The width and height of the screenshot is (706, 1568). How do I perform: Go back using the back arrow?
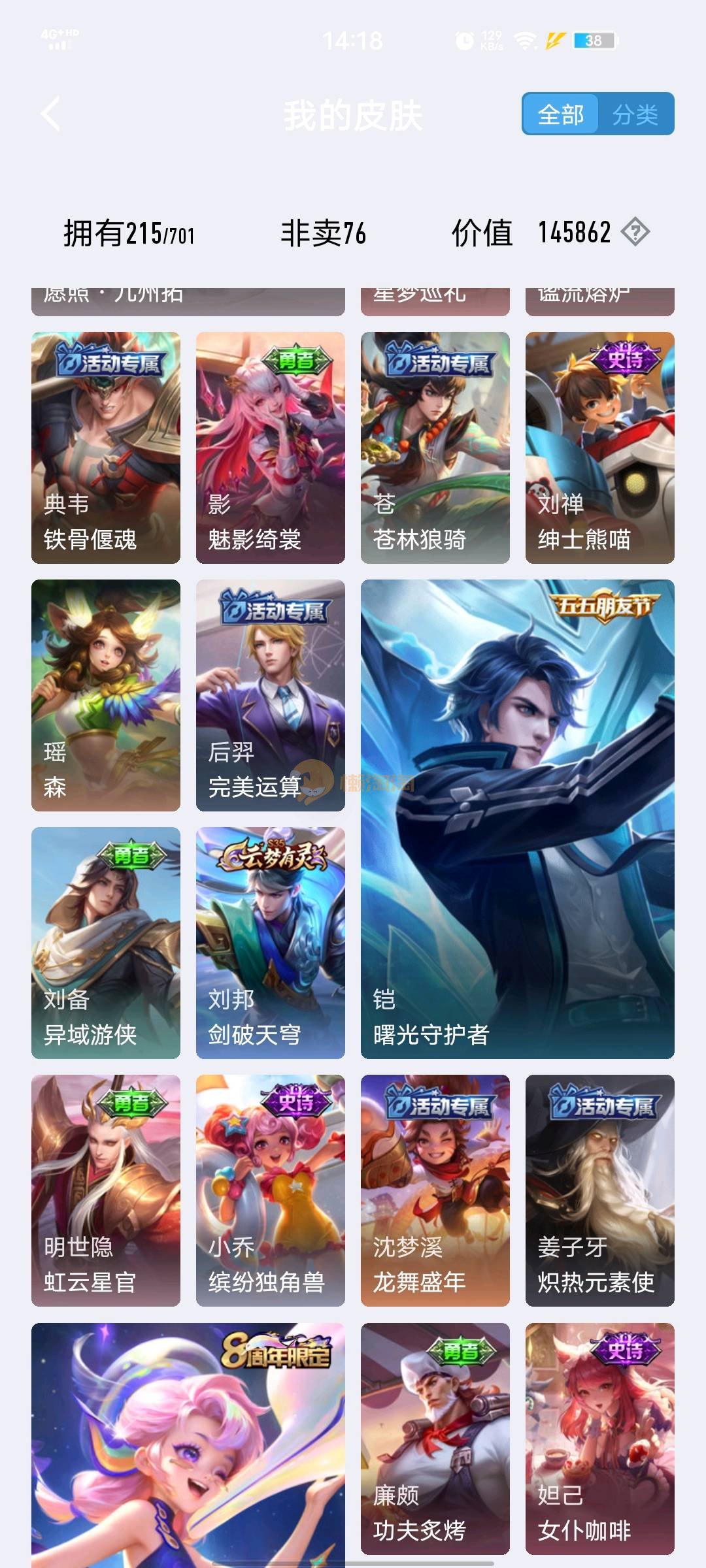(51, 114)
